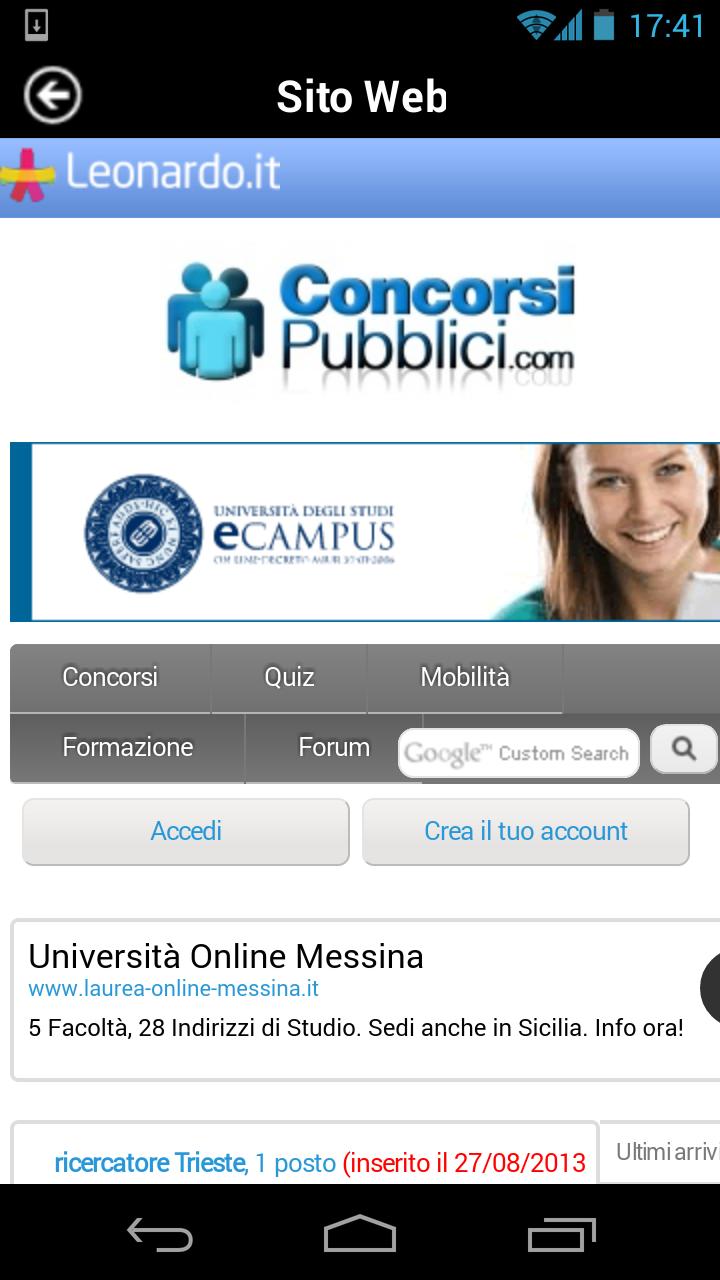Screen dimensions: 720x1280
Task: Tap the Accedi button
Action: click(x=185, y=831)
